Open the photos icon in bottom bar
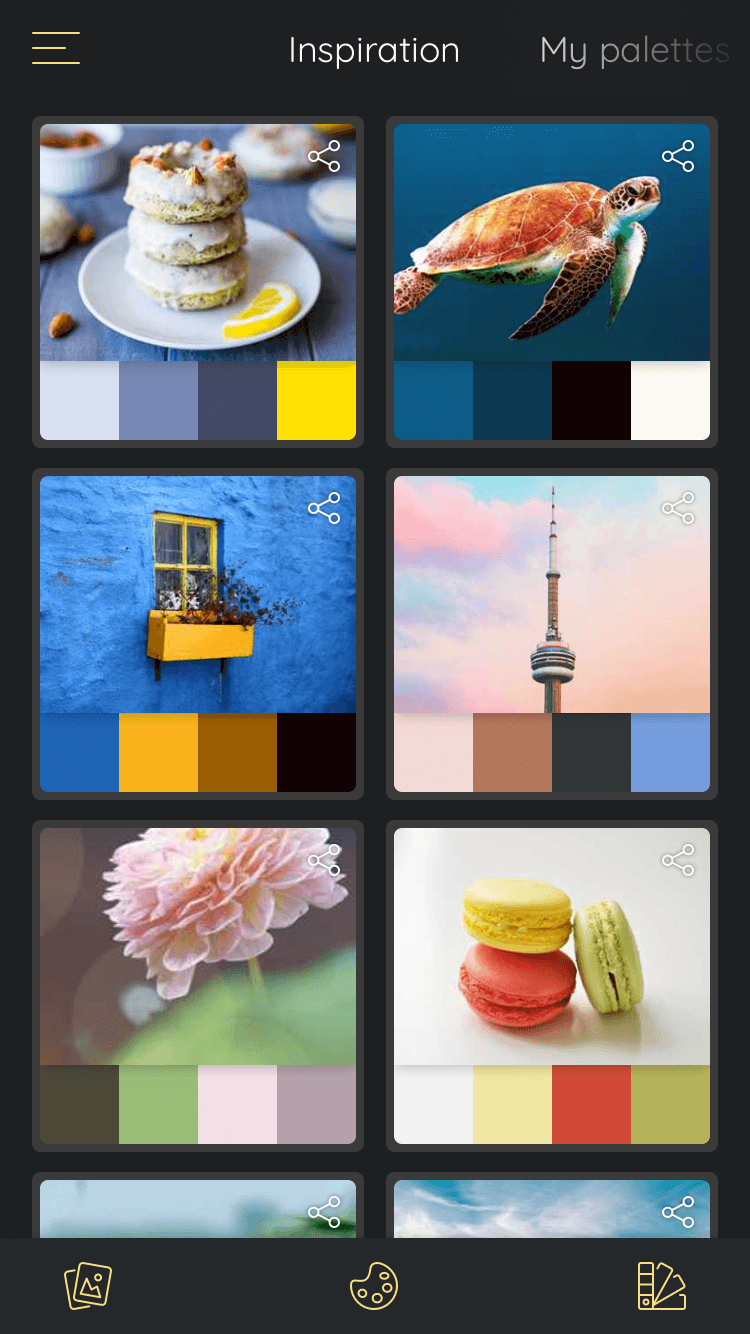Viewport: 750px width, 1334px height. pyautogui.click(x=88, y=1286)
